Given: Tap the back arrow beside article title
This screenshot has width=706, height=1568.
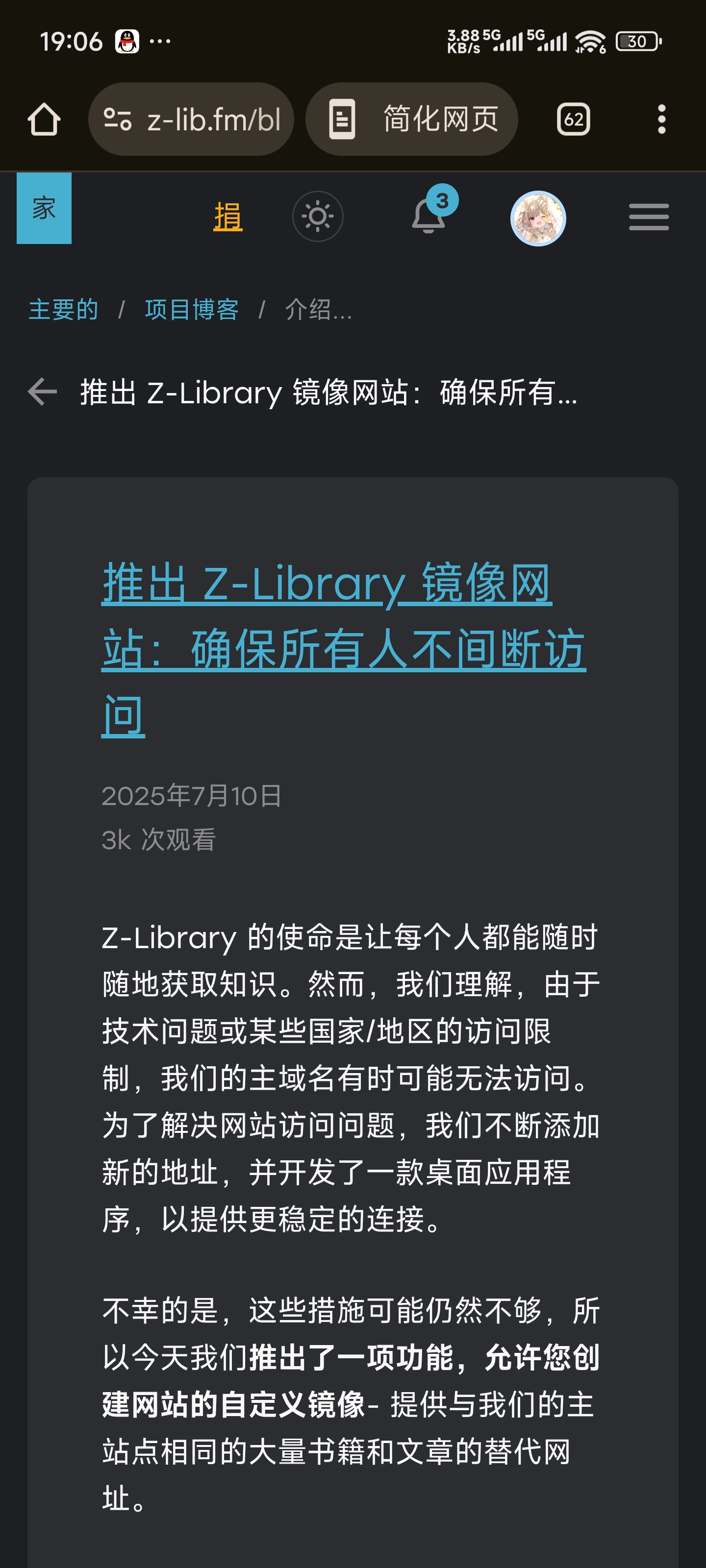Looking at the screenshot, I should pyautogui.click(x=43, y=392).
